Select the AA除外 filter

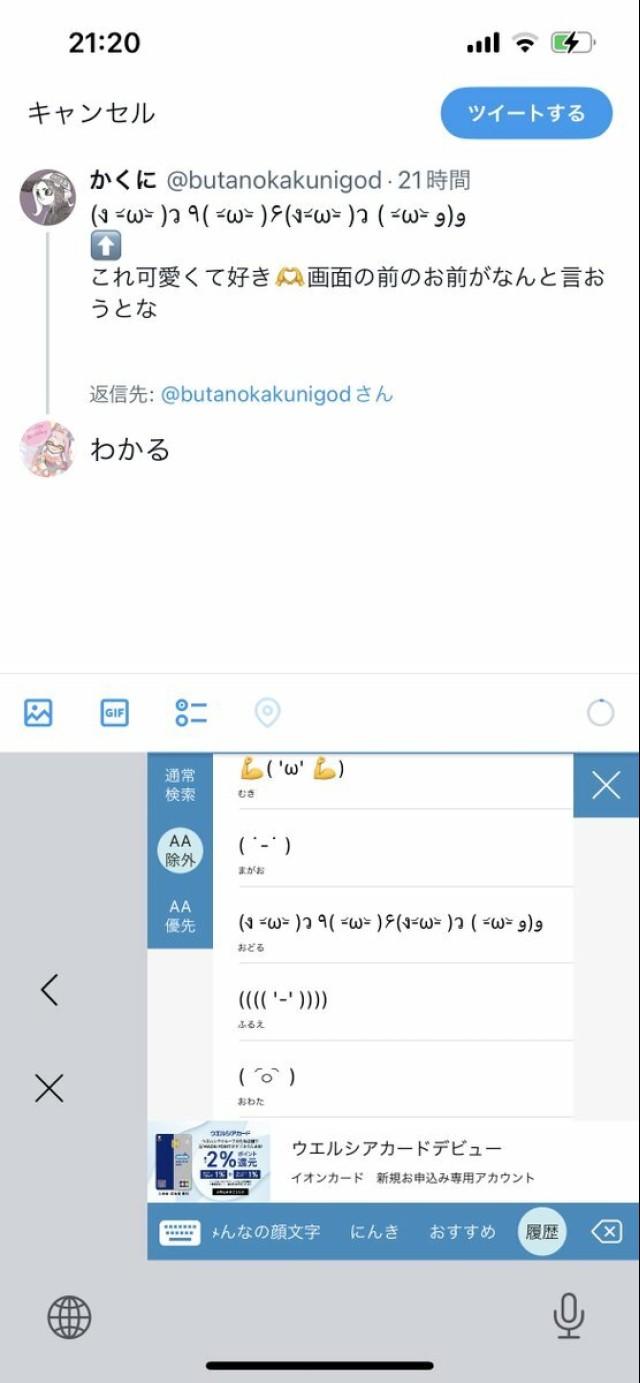coord(180,851)
